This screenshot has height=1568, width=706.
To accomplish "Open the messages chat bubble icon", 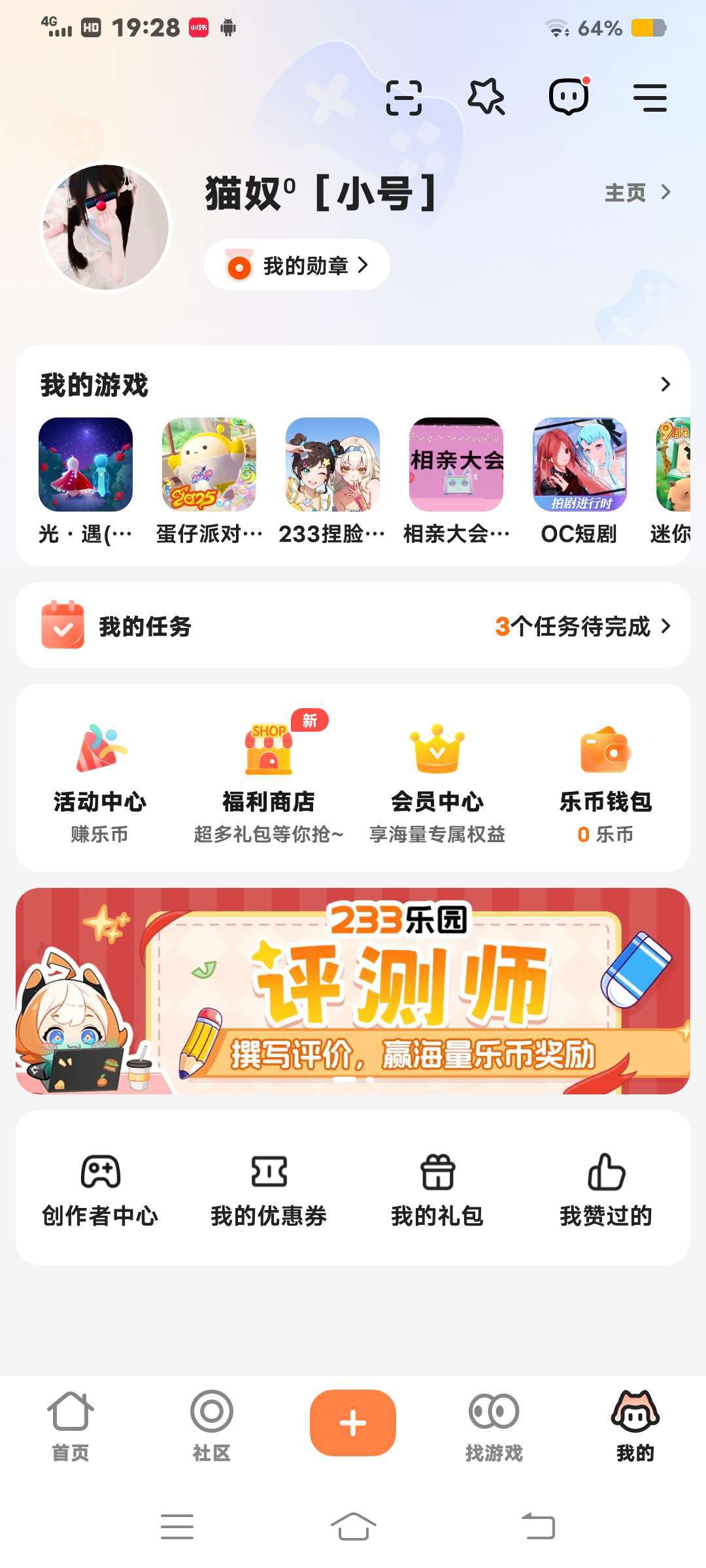I will pyautogui.click(x=569, y=97).
